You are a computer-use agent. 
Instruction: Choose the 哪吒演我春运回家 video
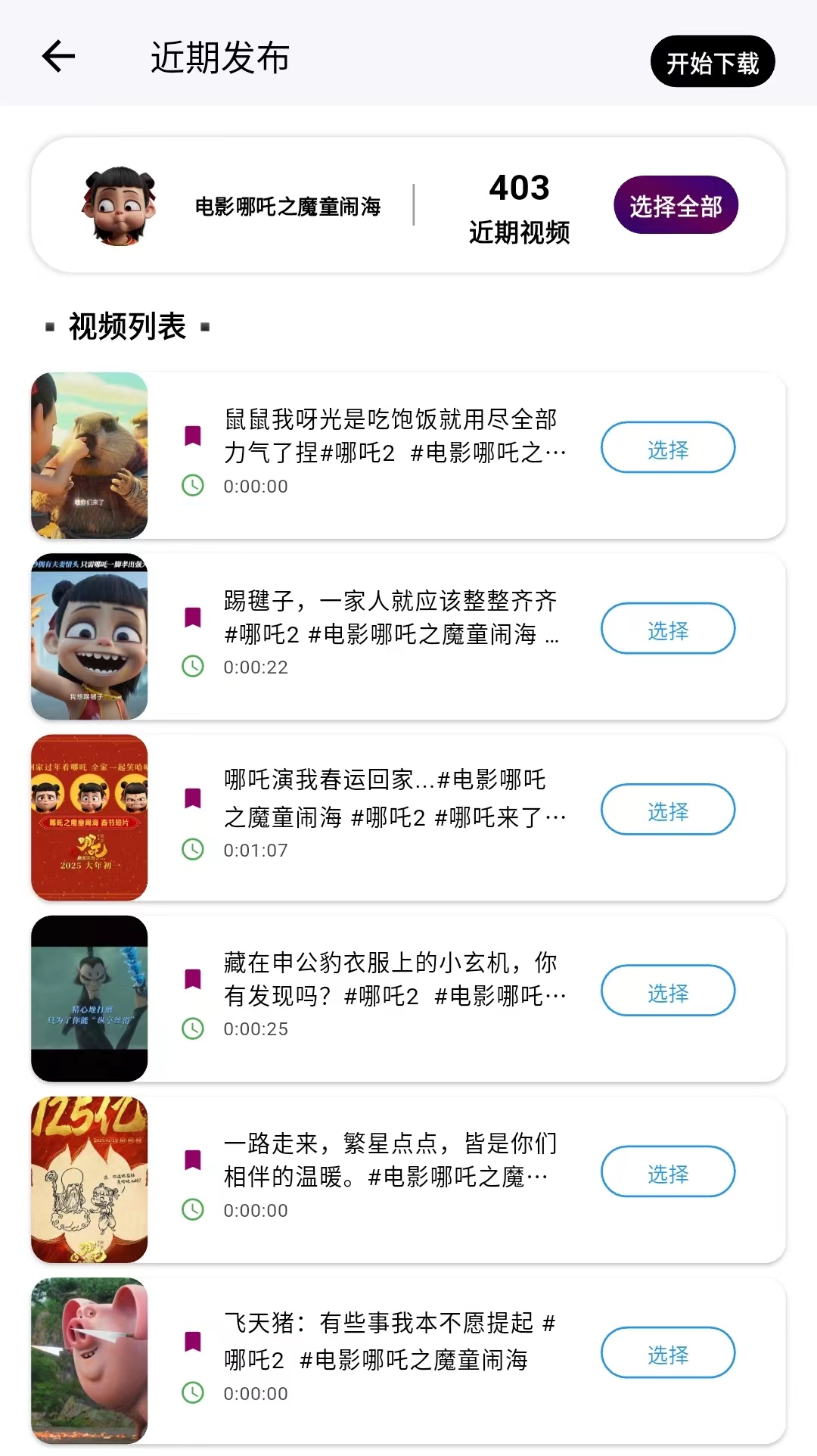[x=667, y=810]
